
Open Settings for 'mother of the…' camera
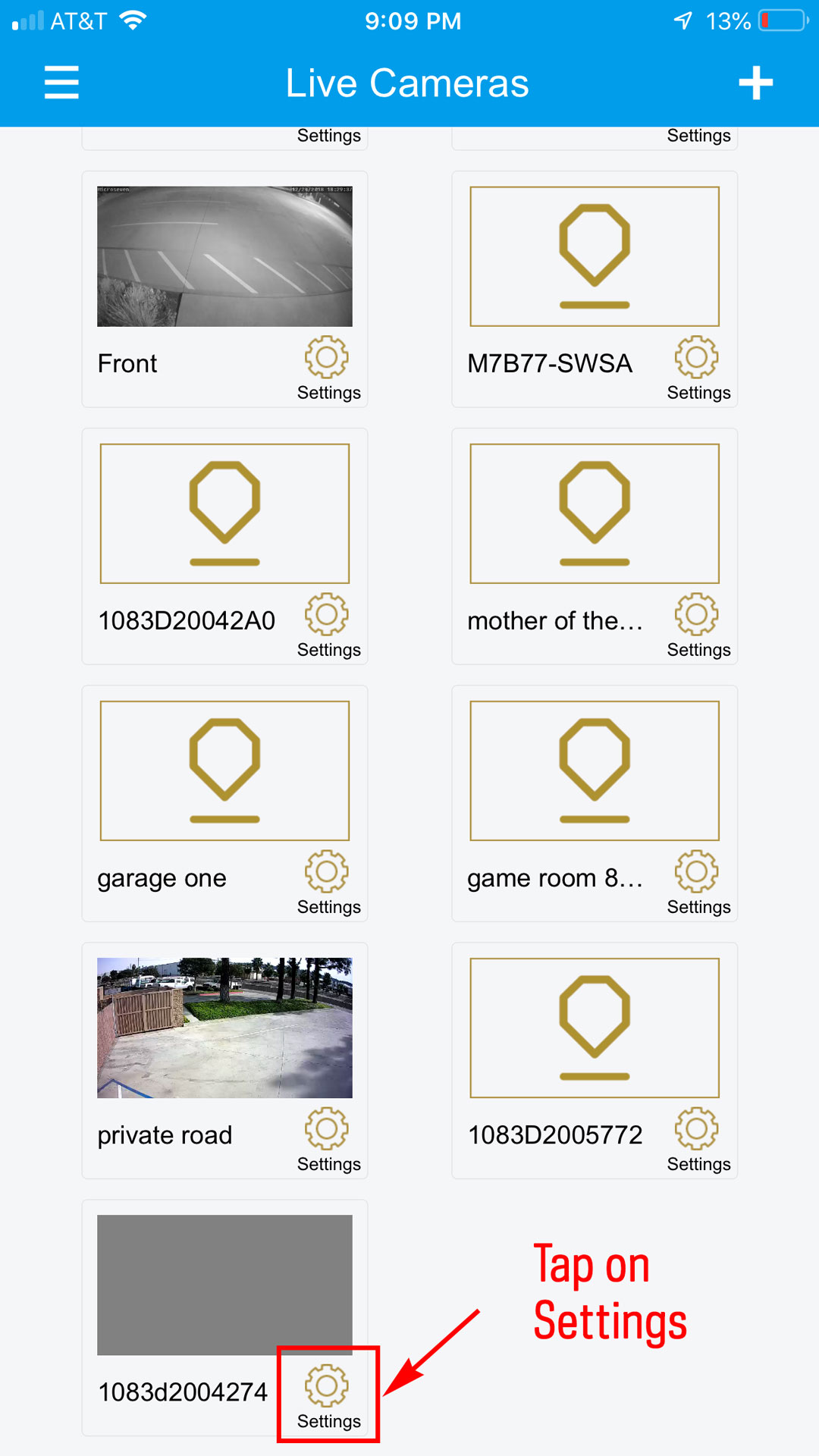pyautogui.click(x=698, y=626)
